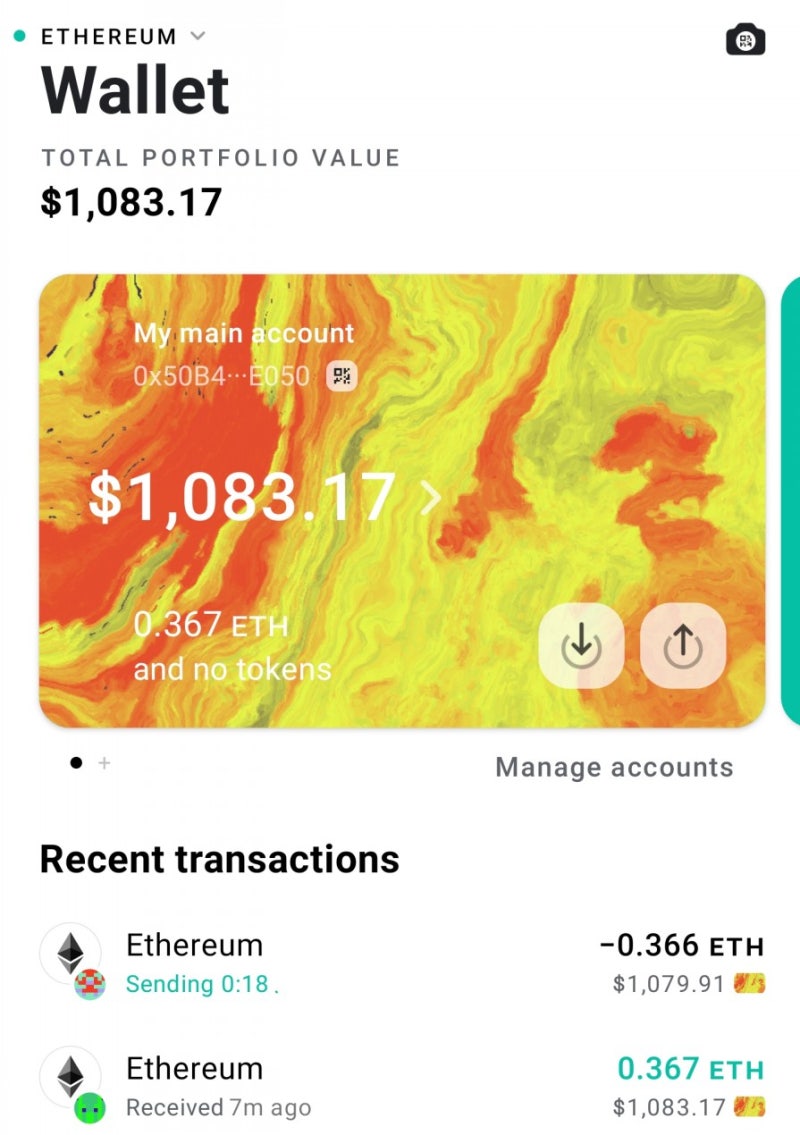Tap the My main account card
800x1135 pixels.
click(x=245, y=333)
